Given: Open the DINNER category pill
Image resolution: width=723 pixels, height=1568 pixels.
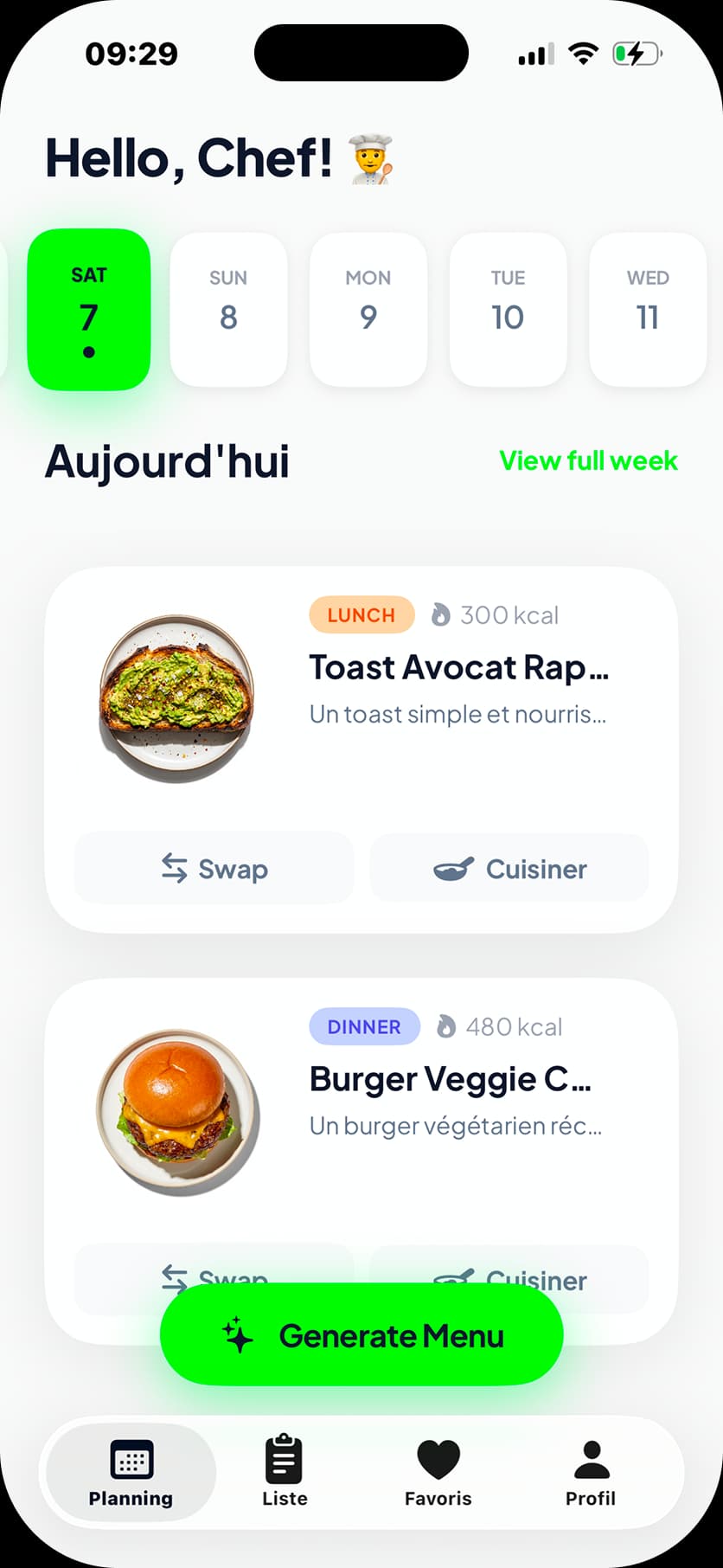Looking at the screenshot, I should click(x=364, y=1026).
